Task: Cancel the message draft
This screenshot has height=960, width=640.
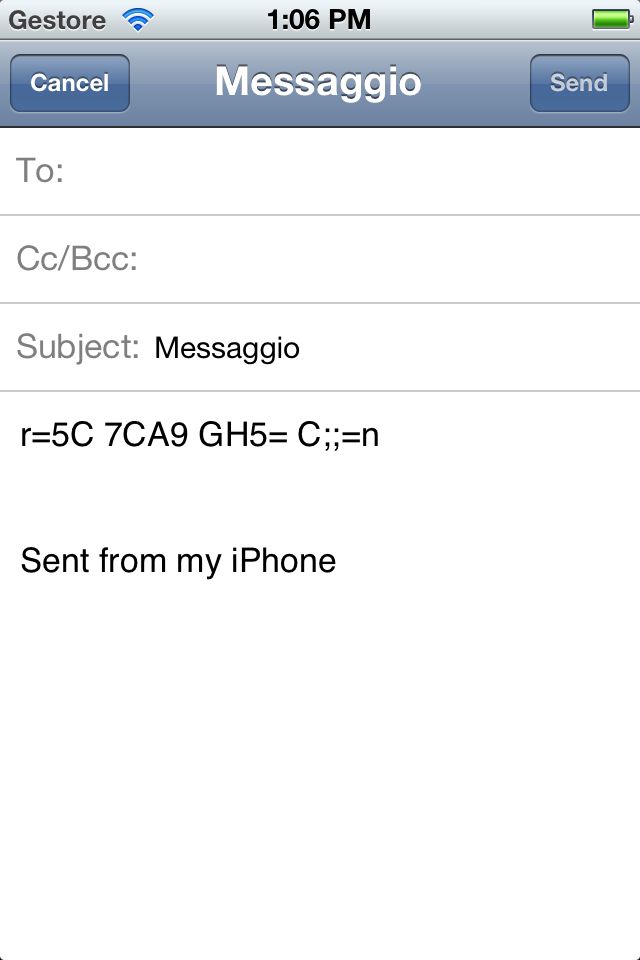Action: click(69, 83)
